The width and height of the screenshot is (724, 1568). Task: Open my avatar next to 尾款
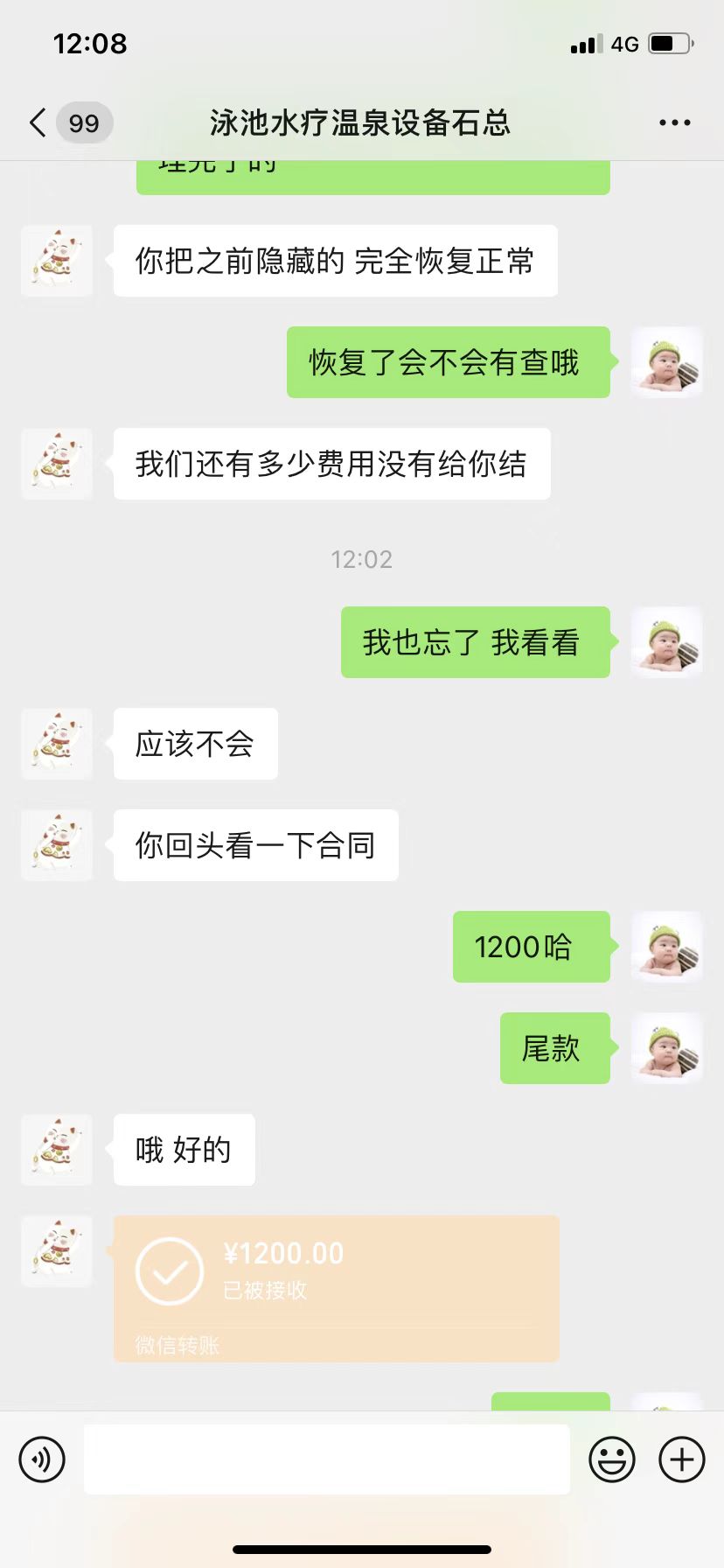(x=667, y=1048)
